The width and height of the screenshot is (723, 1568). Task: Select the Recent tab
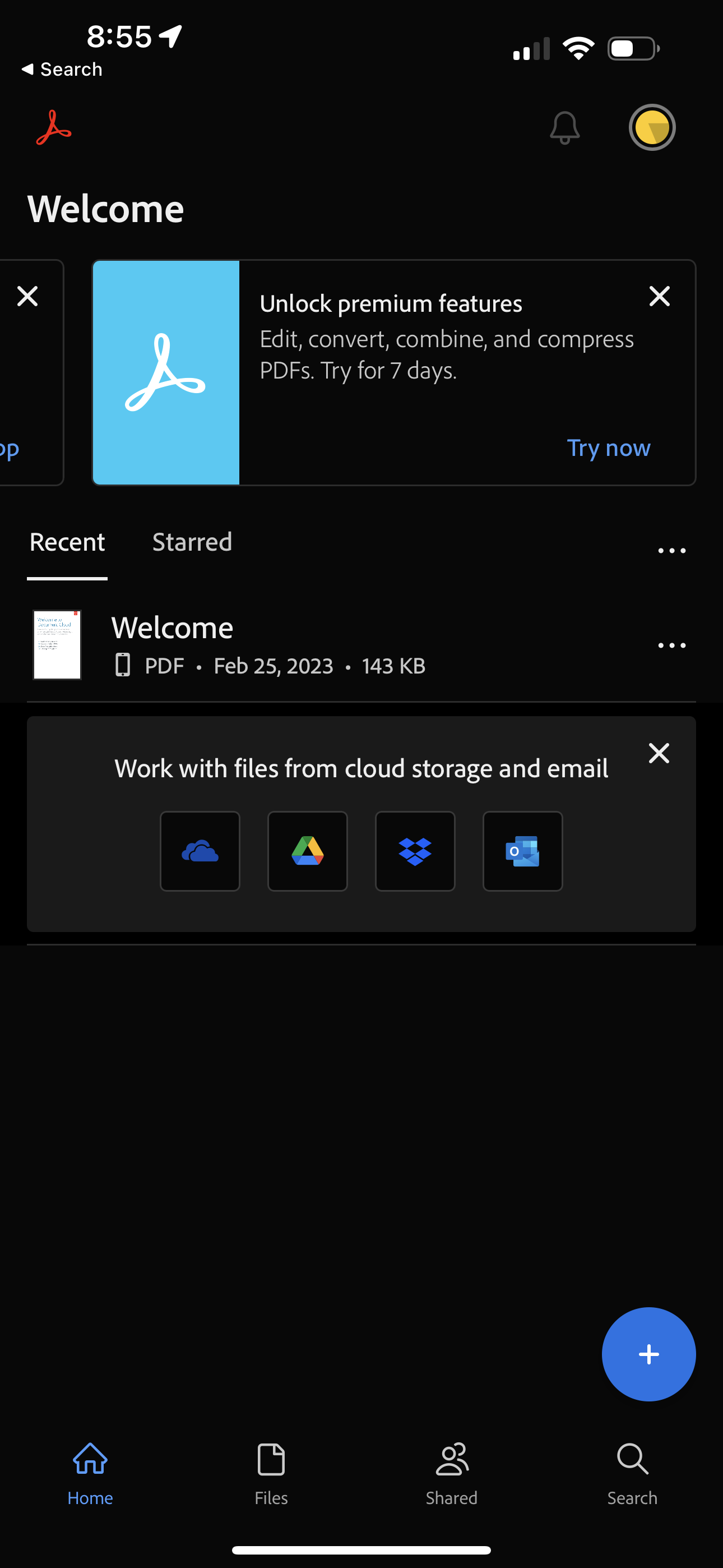pyautogui.click(x=67, y=542)
